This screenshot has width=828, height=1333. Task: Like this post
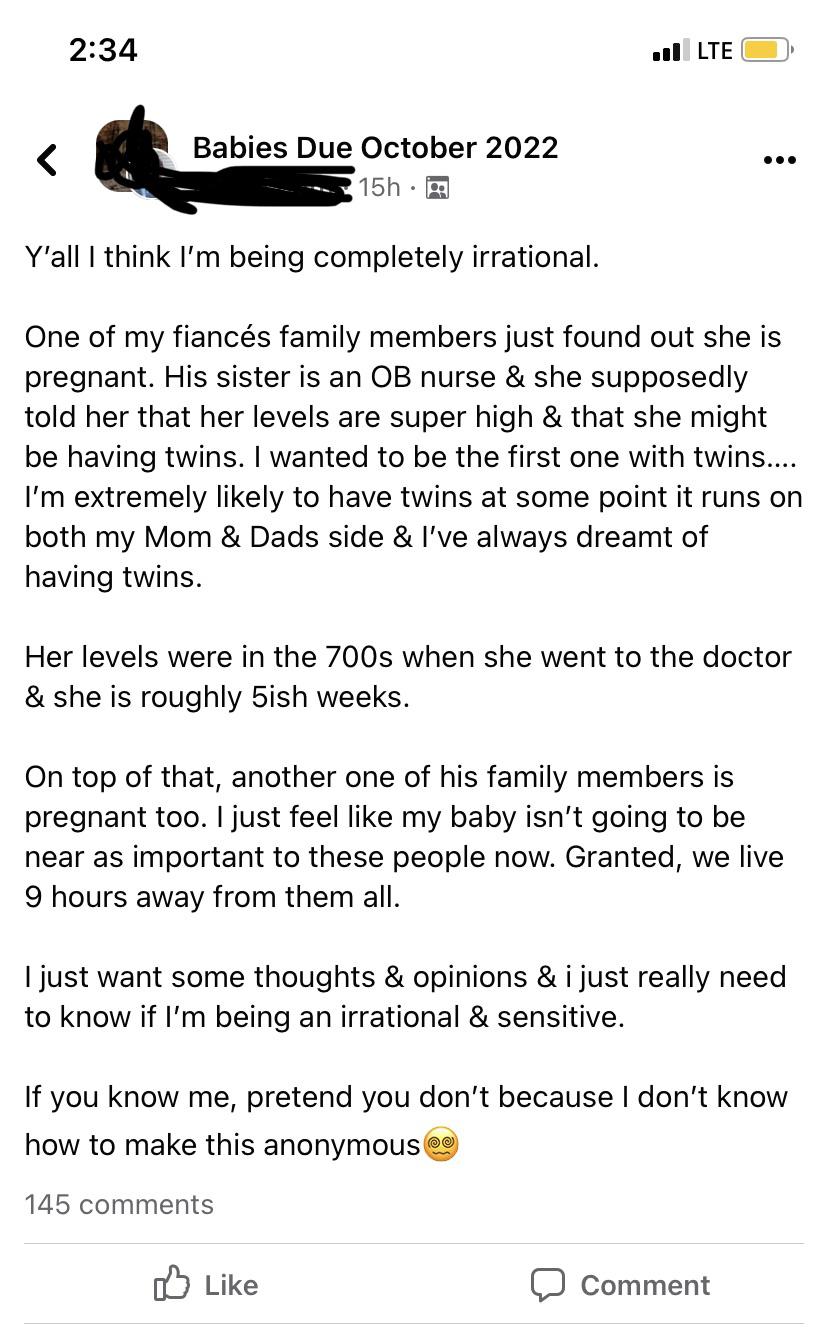coord(206,1285)
